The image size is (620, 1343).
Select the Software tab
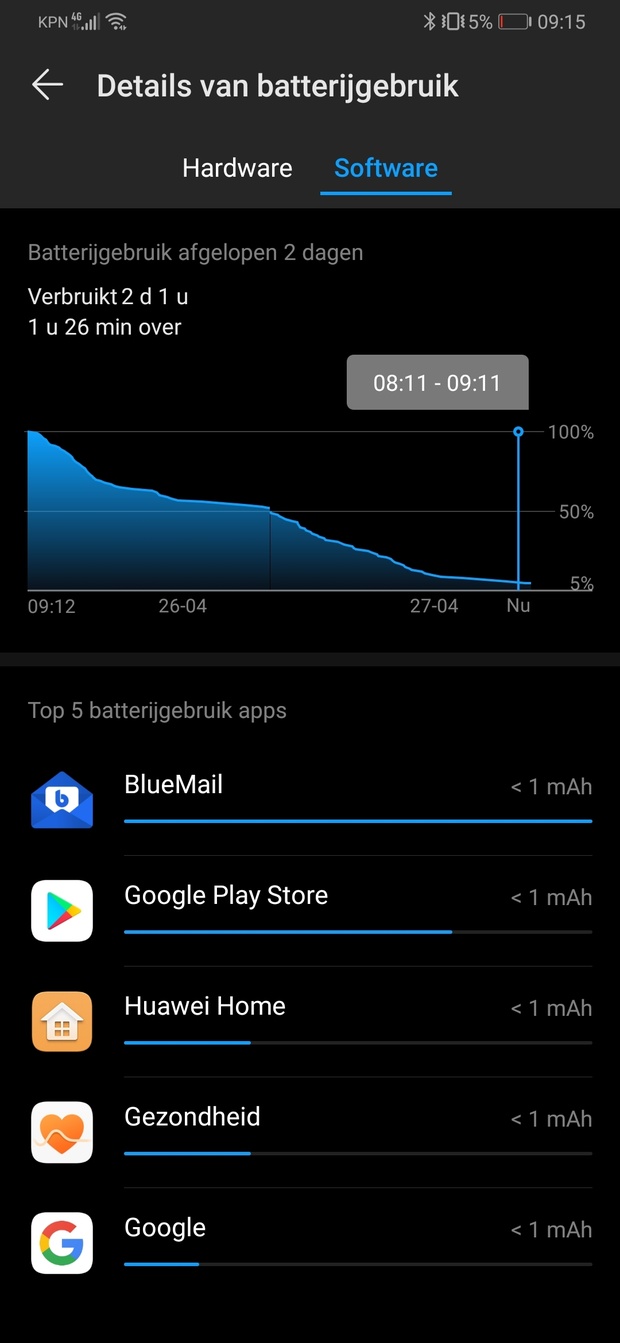coord(385,168)
